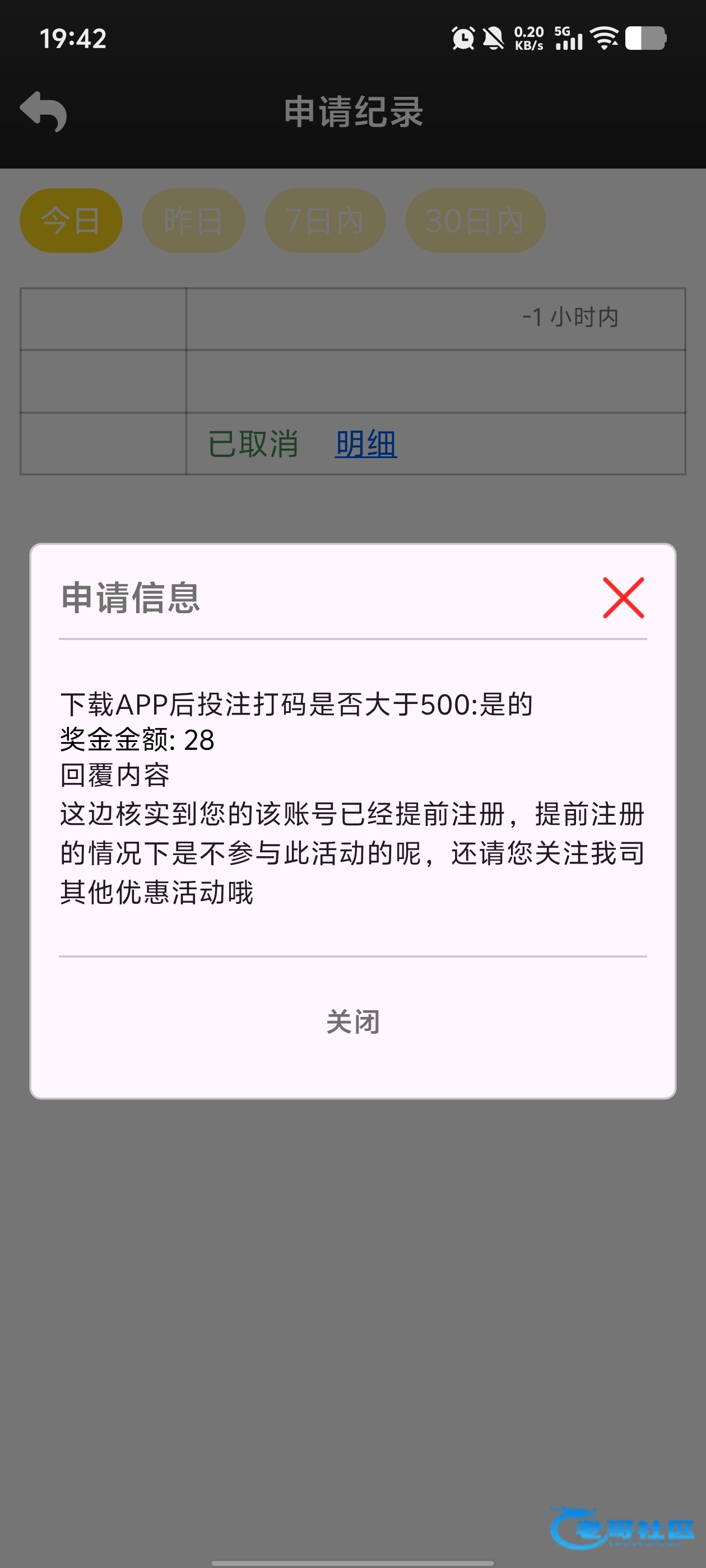Open the 明细 details link
The width and height of the screenshot is (706, 1568).
click(x=365, y=444)
